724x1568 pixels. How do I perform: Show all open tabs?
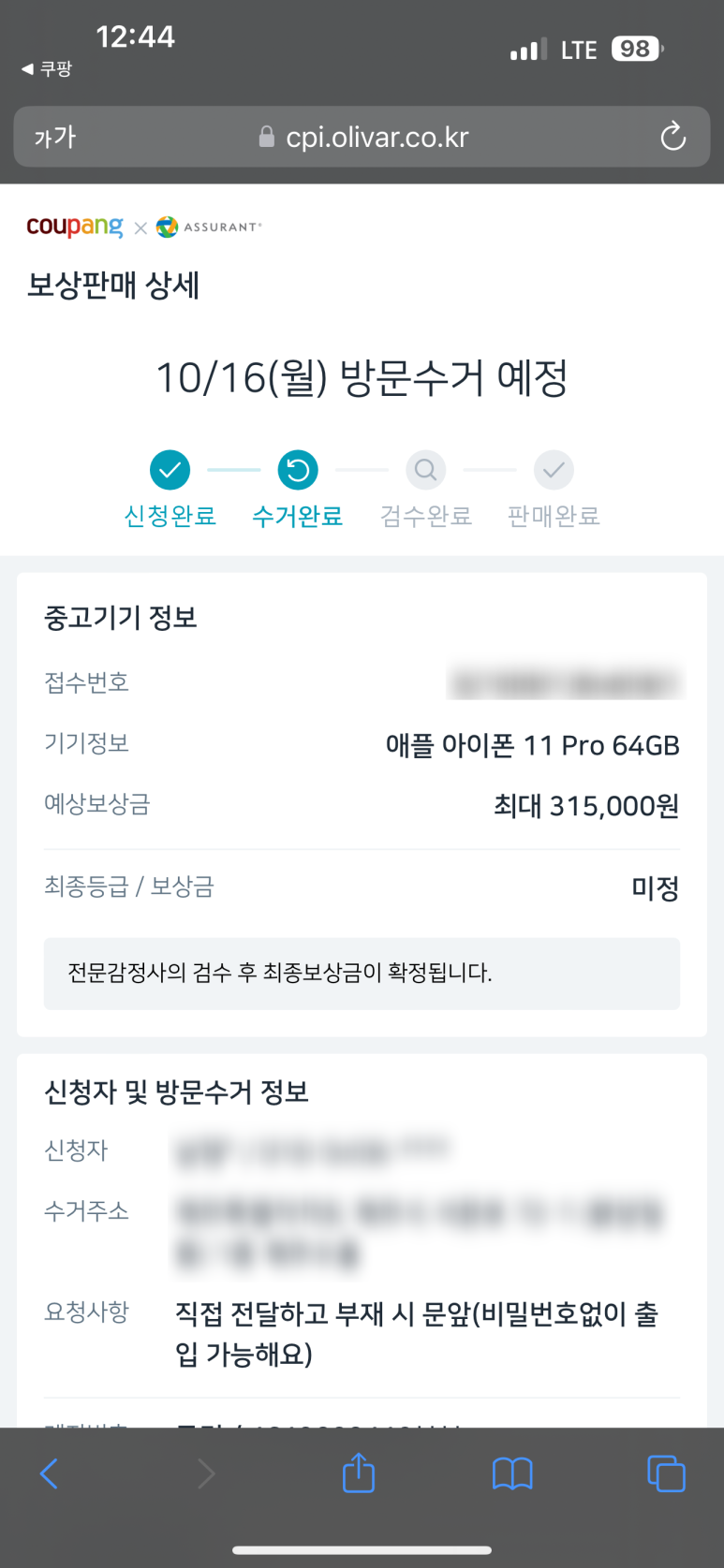[666, 1474]
